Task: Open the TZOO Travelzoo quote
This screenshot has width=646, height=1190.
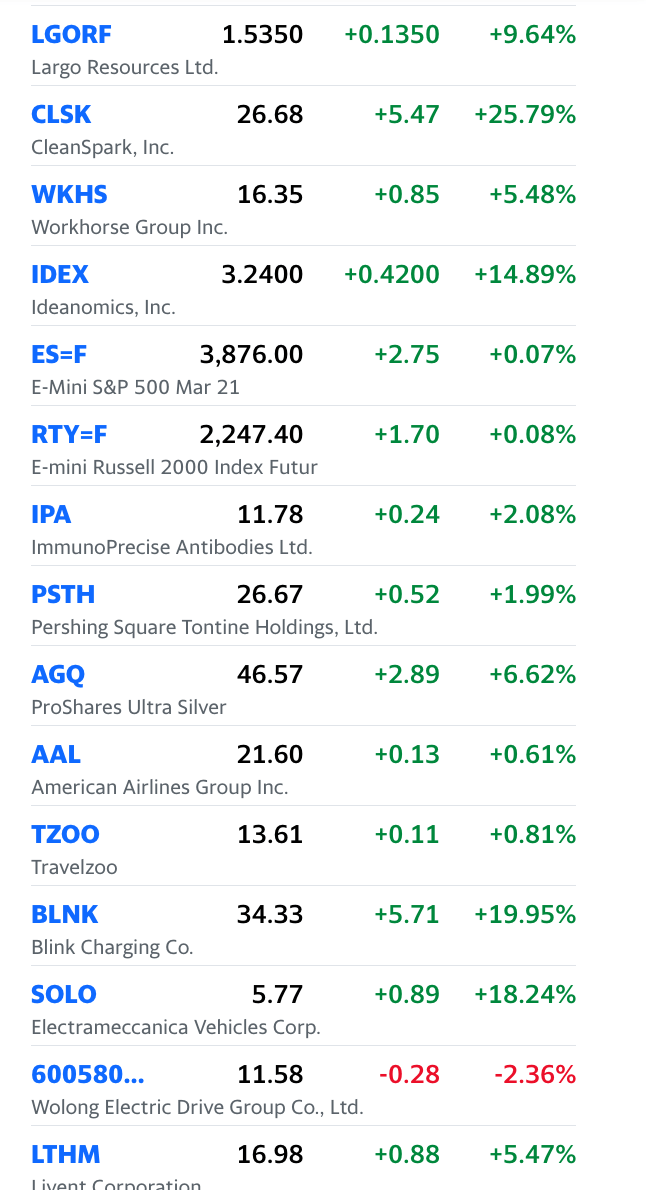Action: (x=303, y=846)
